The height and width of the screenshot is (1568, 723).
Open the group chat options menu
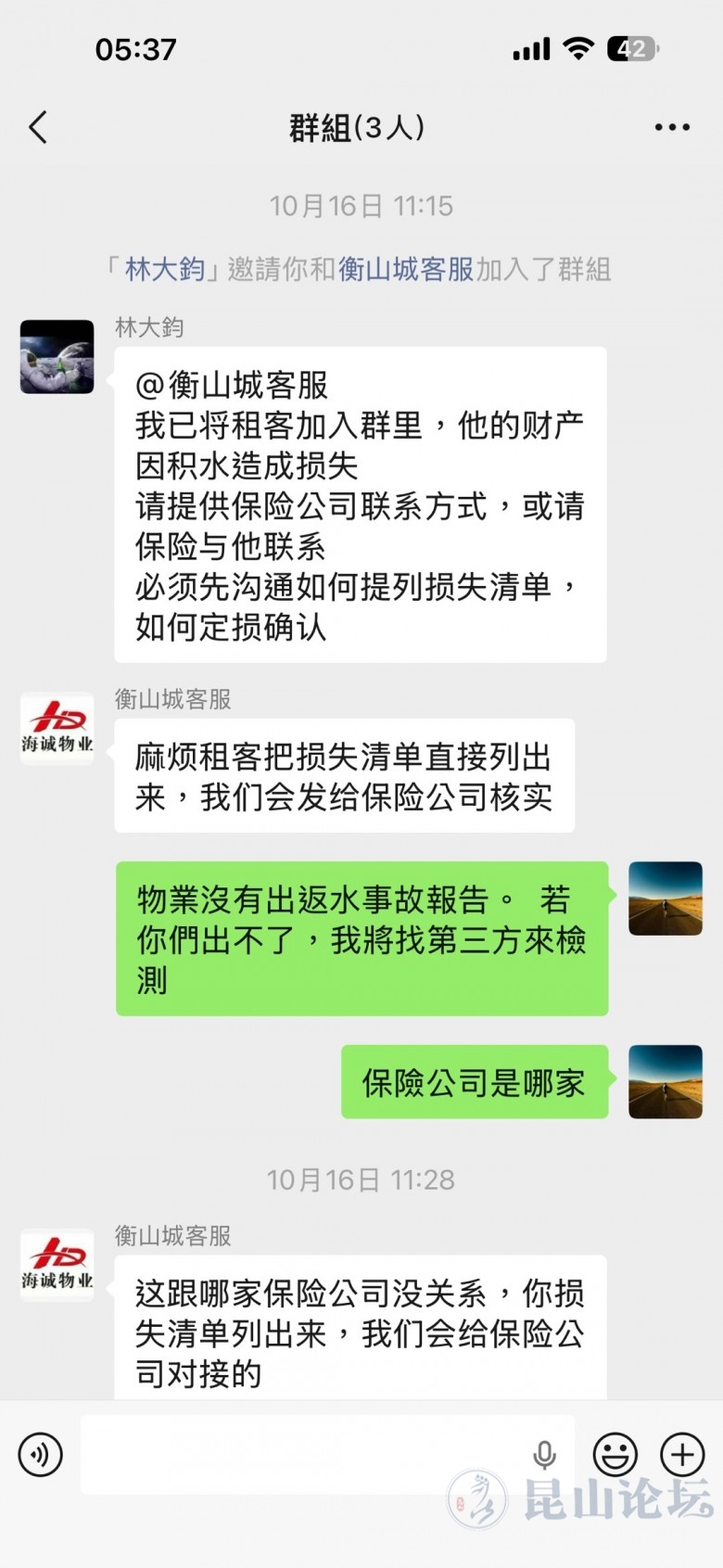click(x=672, y=128)
